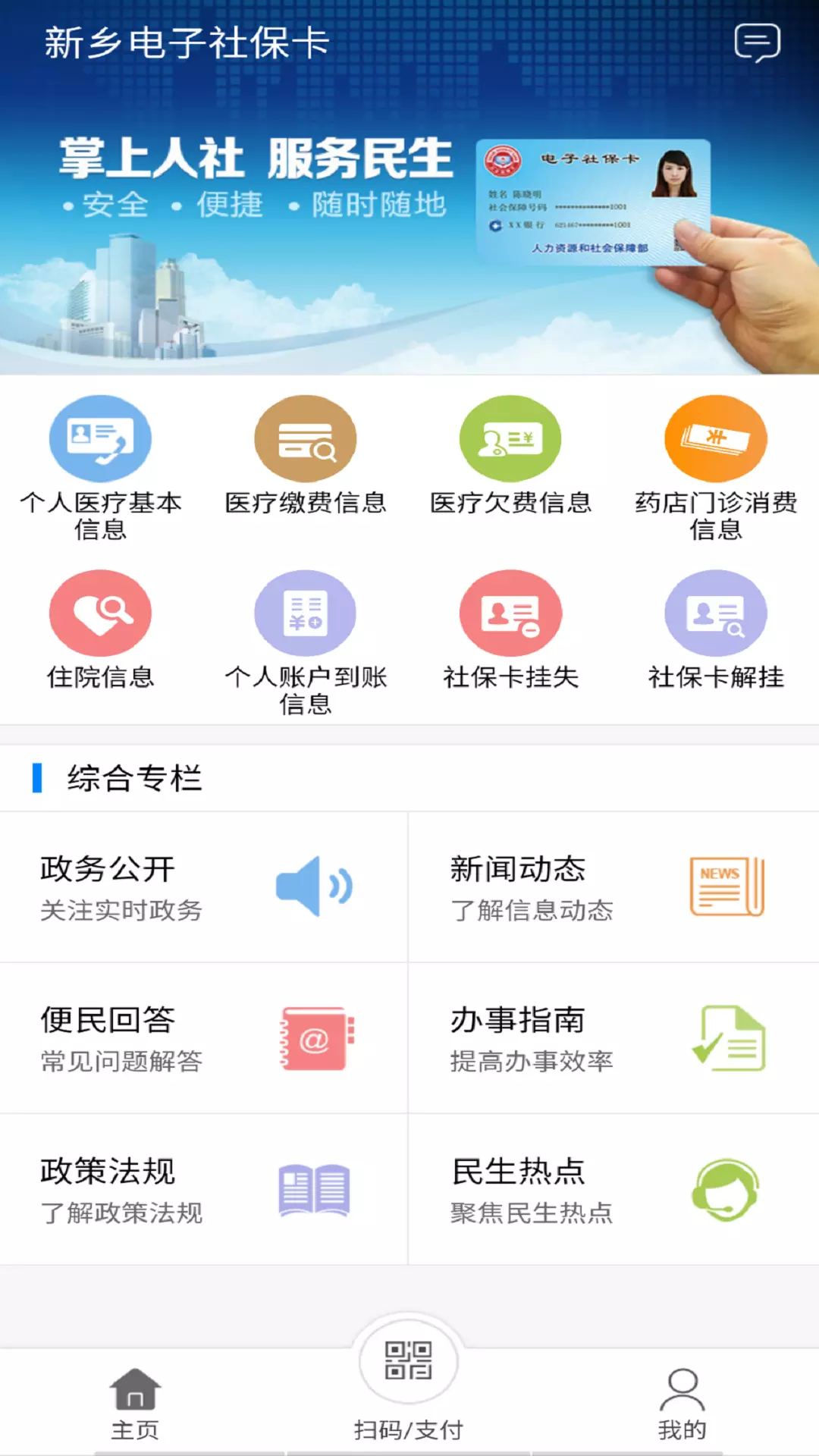819x1456 pixels.
Task: Open the 办事指南 card
Action: tap(614, 1038)
